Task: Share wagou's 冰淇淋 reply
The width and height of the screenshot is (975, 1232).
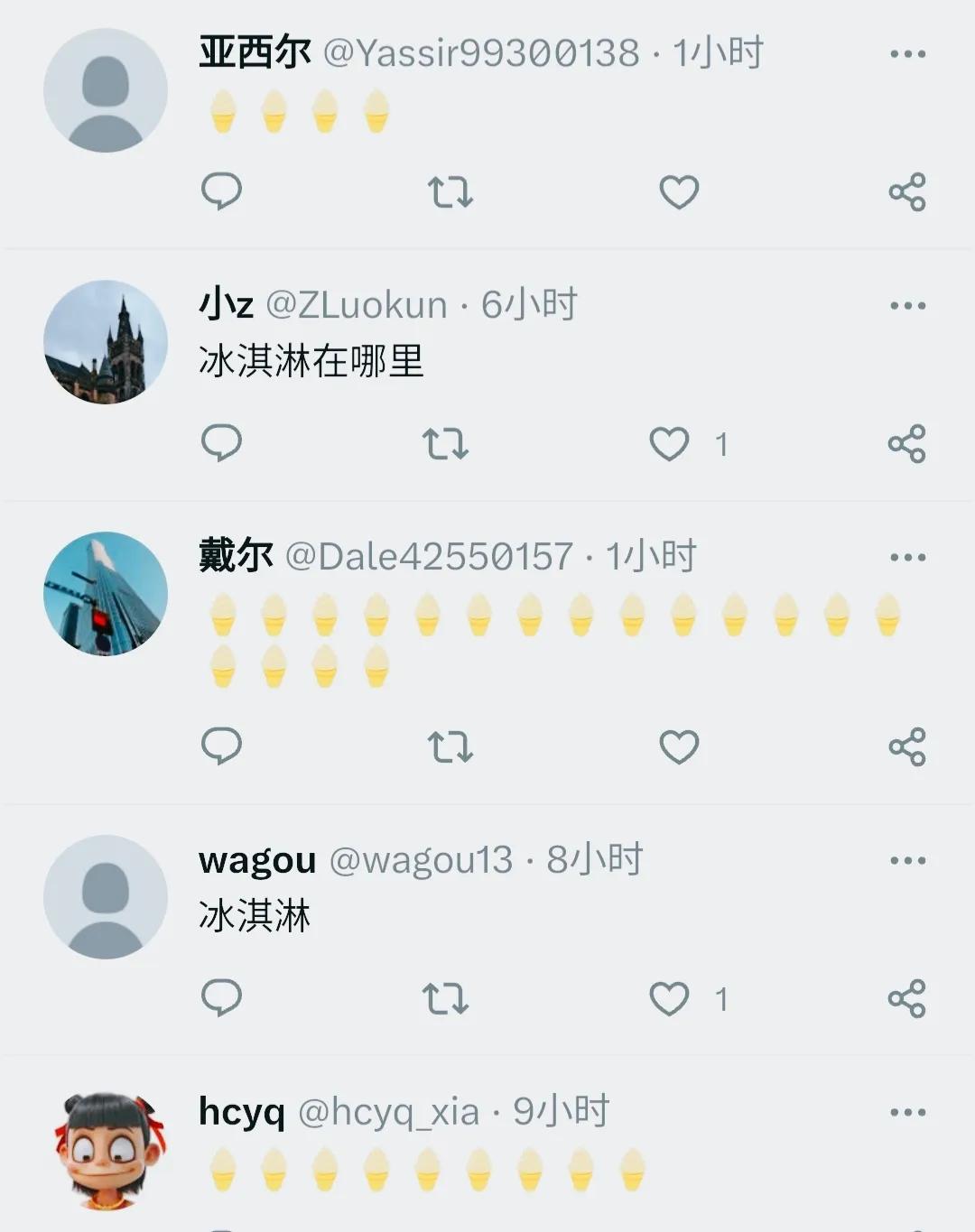Action: coord(907,998)
